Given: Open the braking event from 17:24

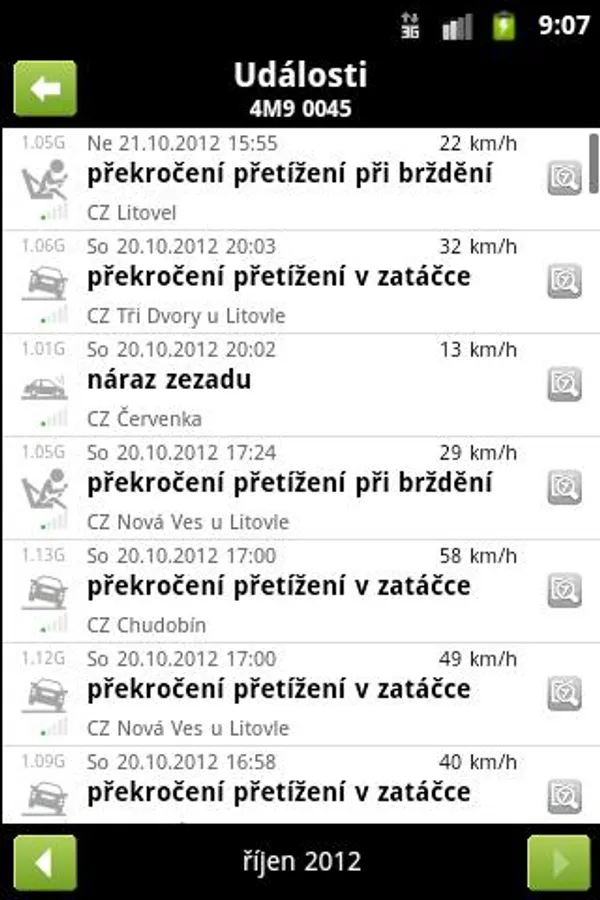Looking at the screenshot, I should click(x=290, y=485).
